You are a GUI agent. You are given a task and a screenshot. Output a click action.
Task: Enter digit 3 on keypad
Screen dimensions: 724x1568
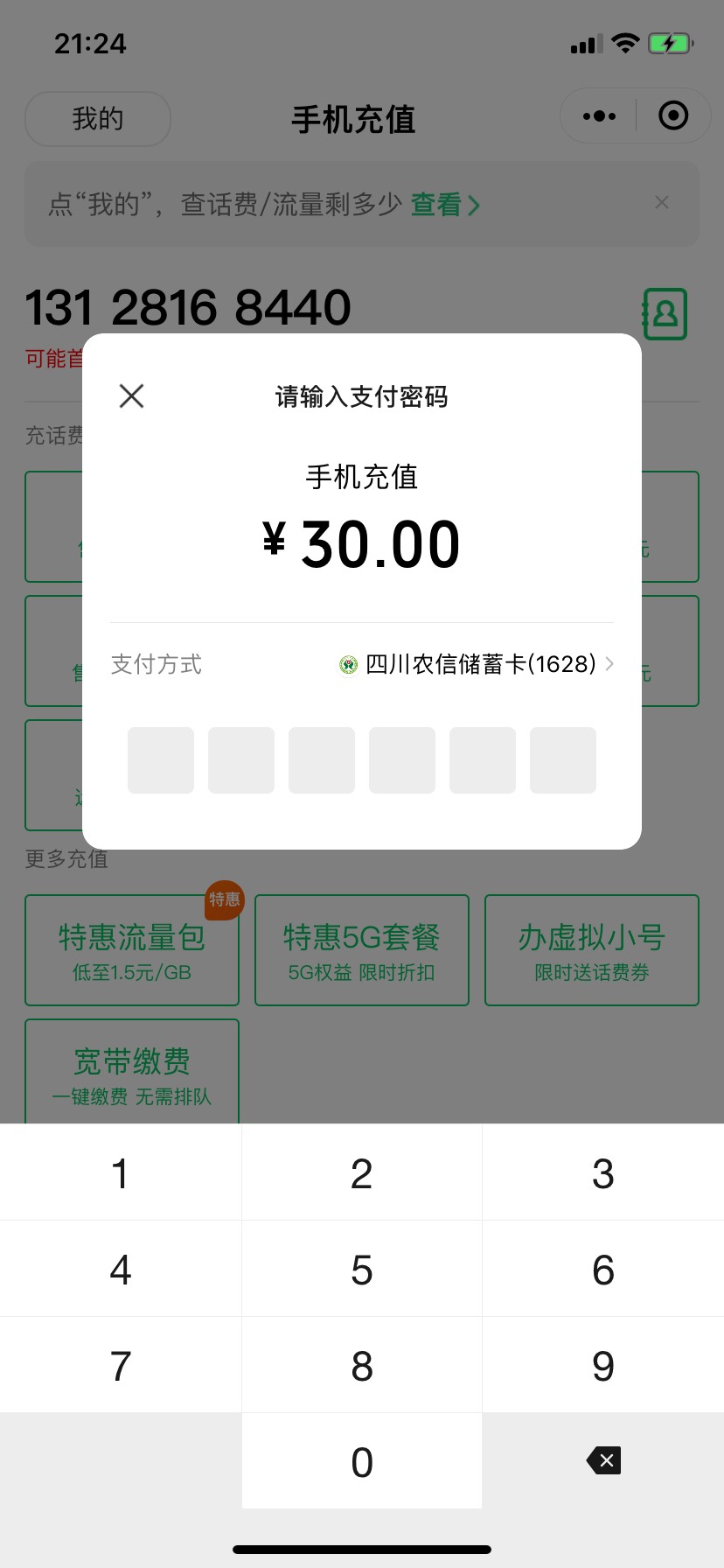(603, 1172)
